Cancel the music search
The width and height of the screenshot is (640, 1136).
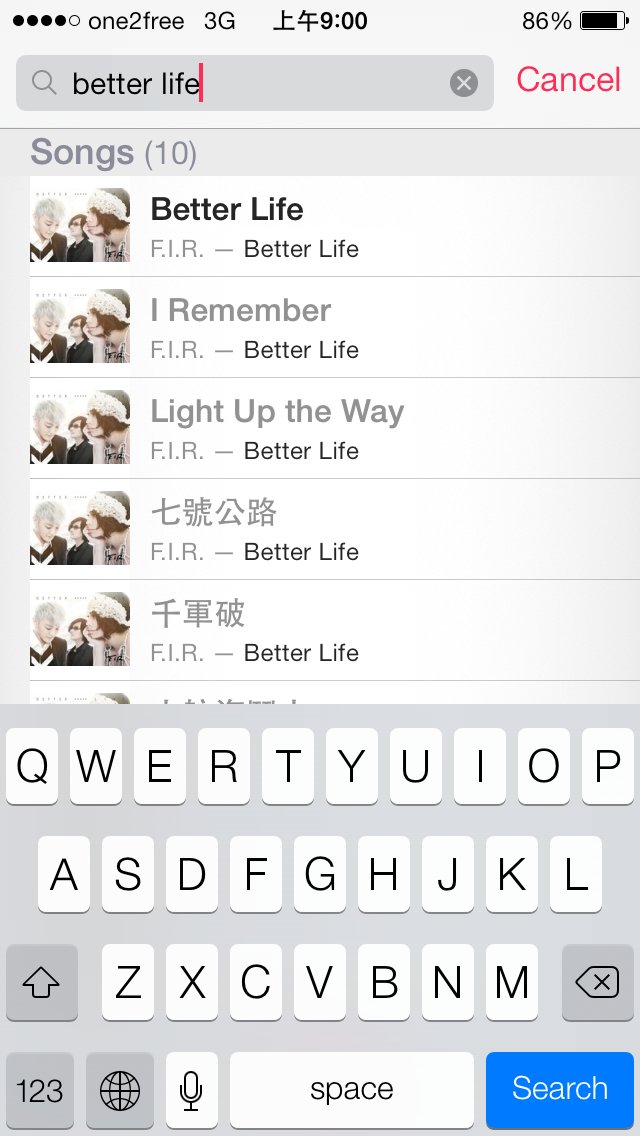point(568,80)
